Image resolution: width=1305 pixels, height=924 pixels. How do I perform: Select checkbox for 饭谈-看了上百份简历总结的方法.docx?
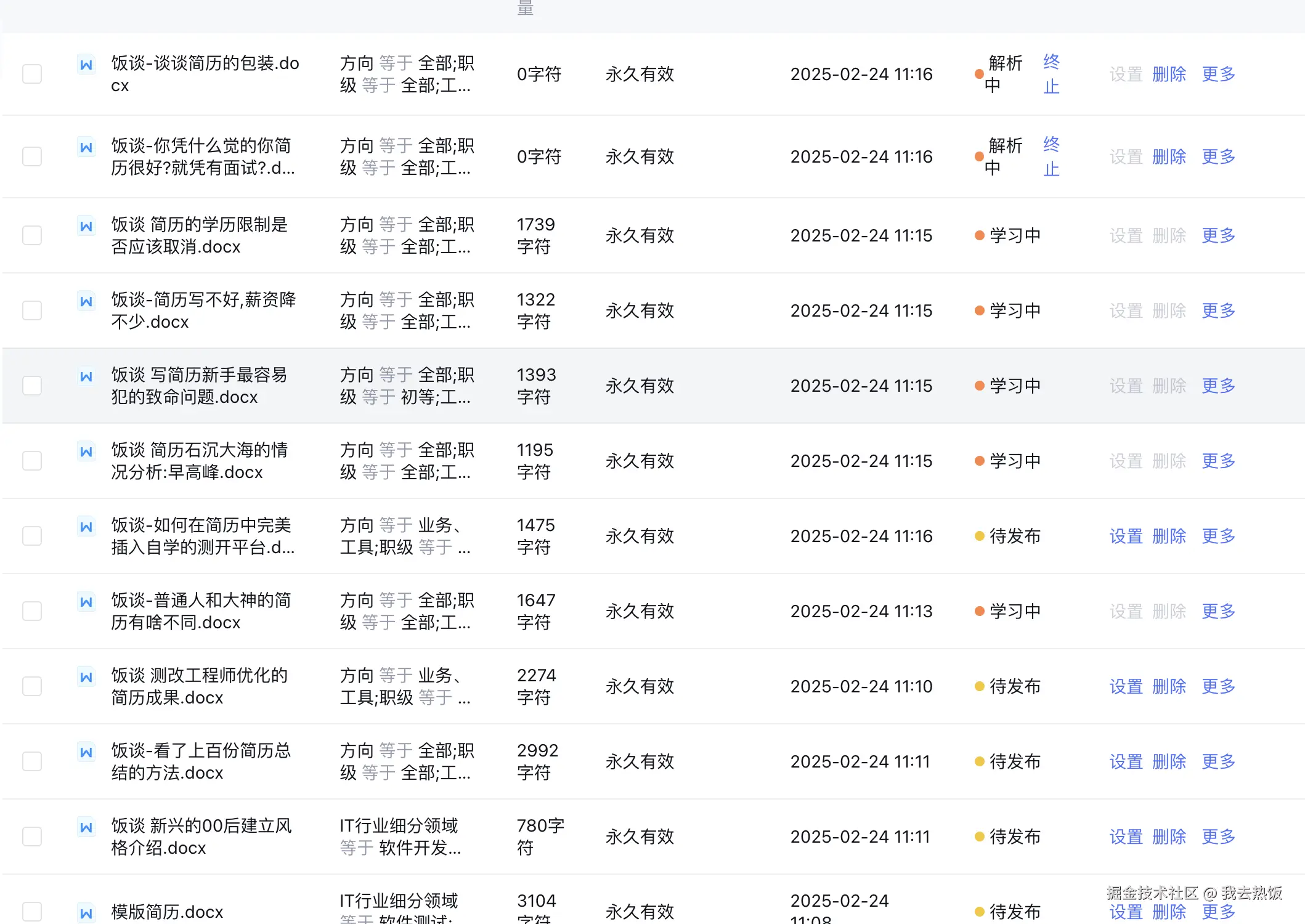coord(32,761)
